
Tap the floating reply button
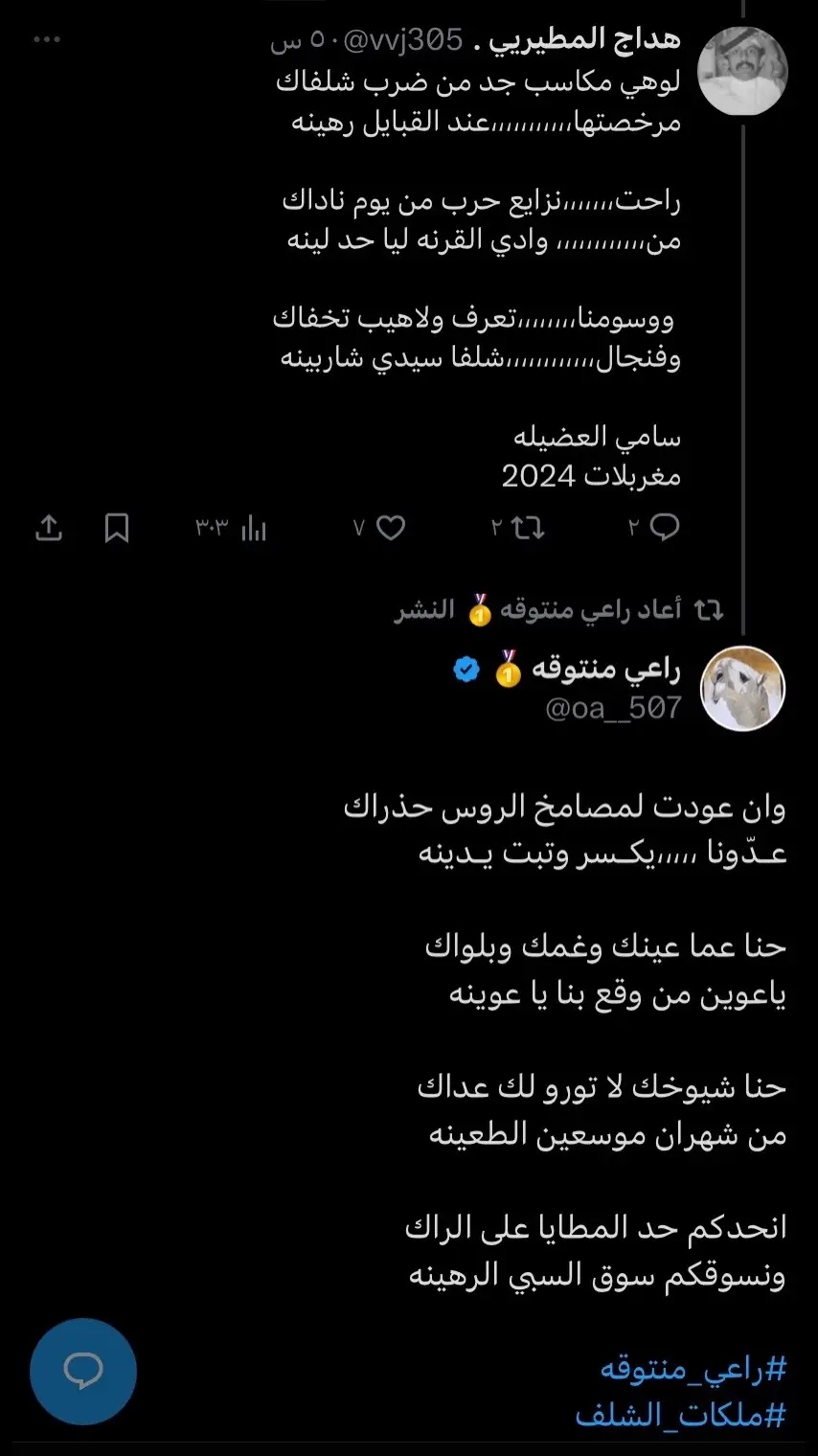[83, 1372]
